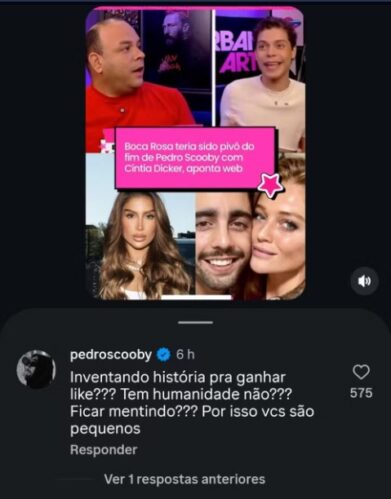The width and height of the screenshot is (391, 499).
Task: Tap the comments sheet drag handle
Action: (195, 322)
